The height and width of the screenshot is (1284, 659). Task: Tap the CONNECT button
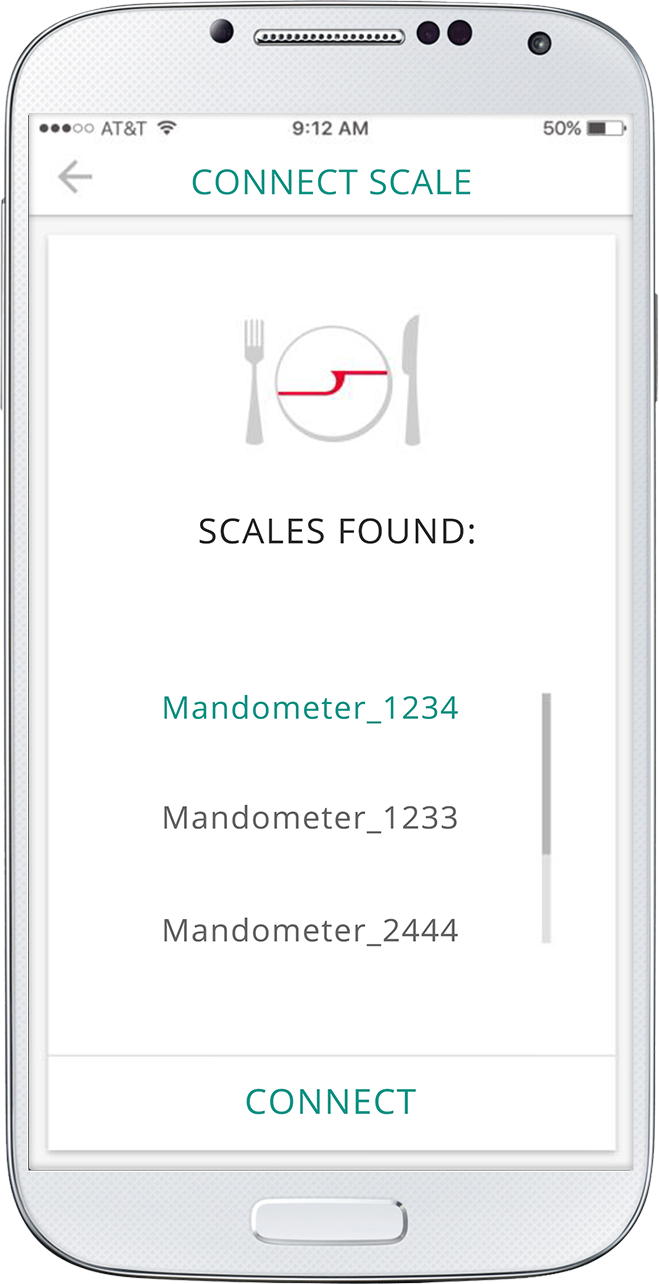click(x=330, y=1102)
